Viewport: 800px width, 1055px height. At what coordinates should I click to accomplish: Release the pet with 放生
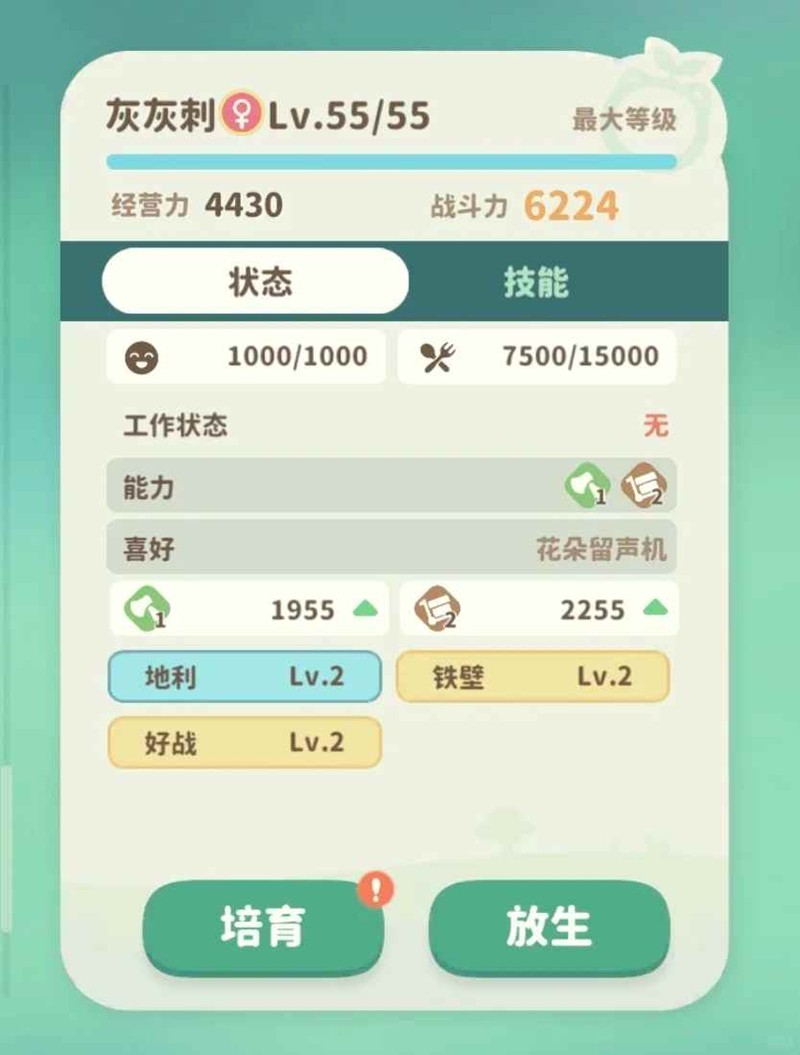549,927
